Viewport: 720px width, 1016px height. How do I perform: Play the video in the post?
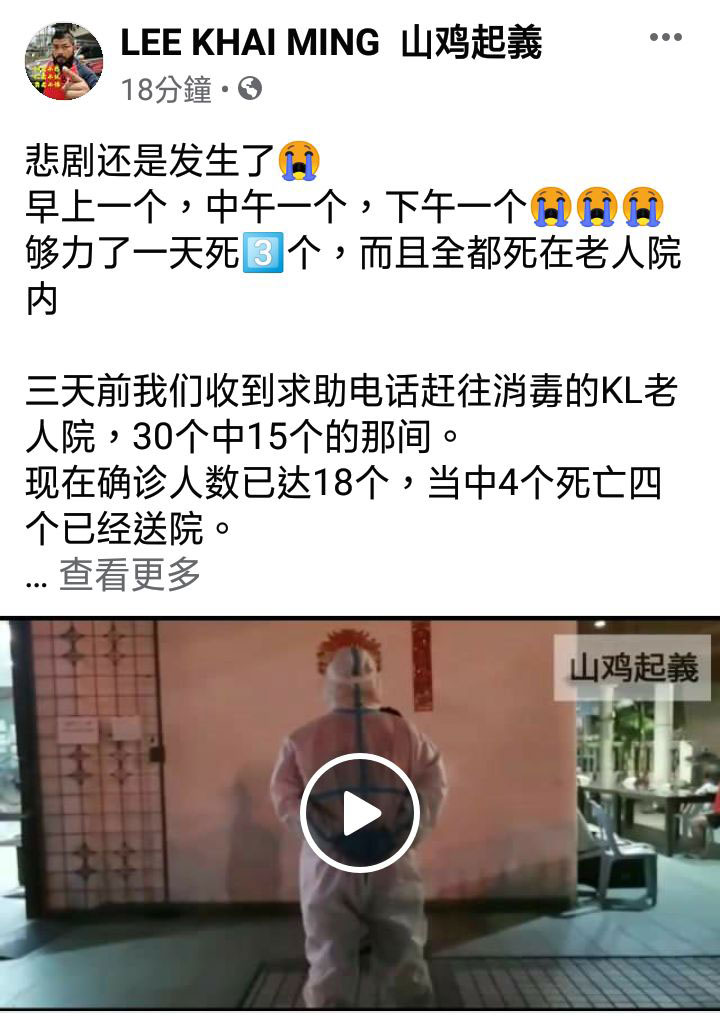pyautogui.click(x=360, y=813)
